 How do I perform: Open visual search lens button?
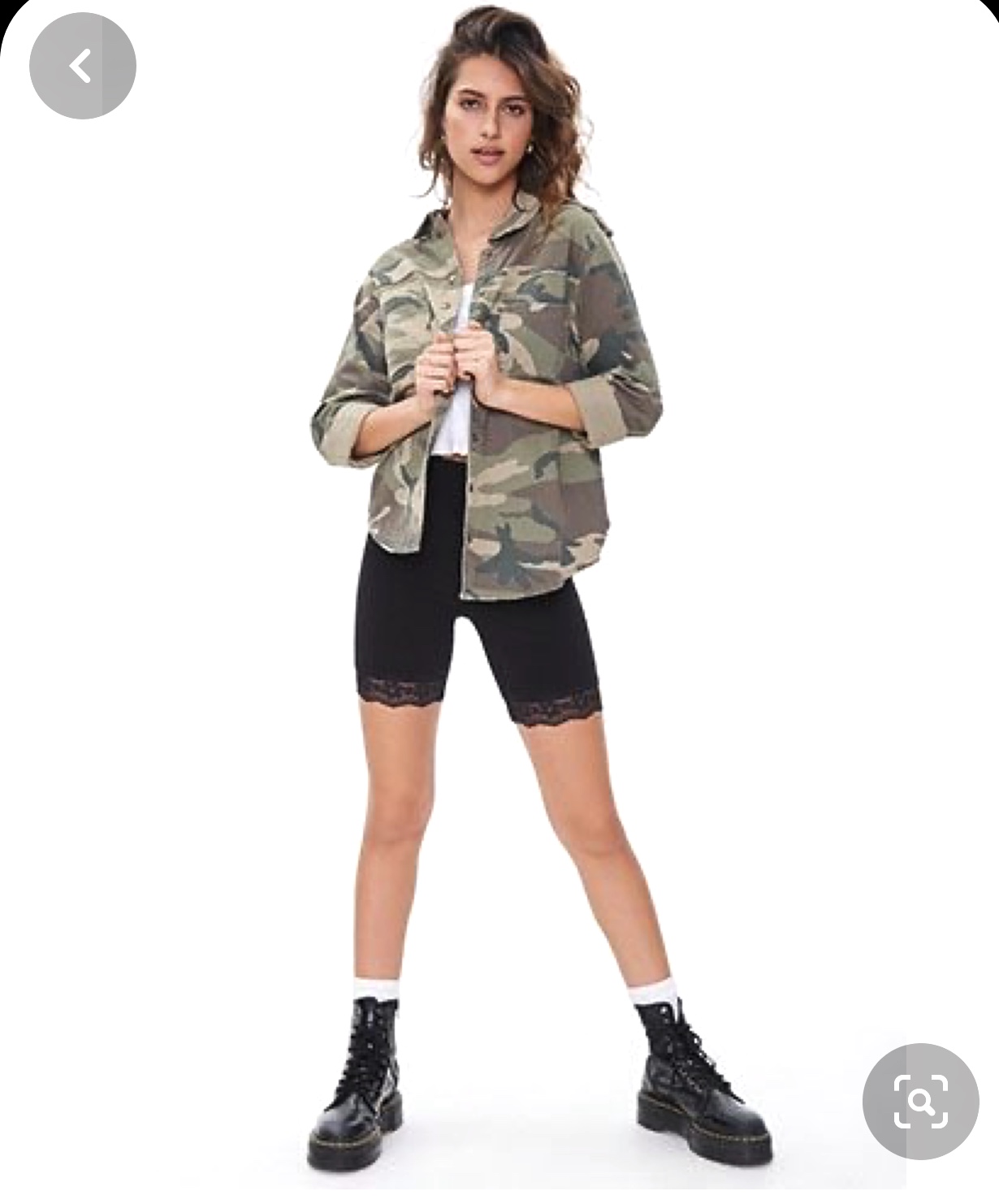point(921,1102)
